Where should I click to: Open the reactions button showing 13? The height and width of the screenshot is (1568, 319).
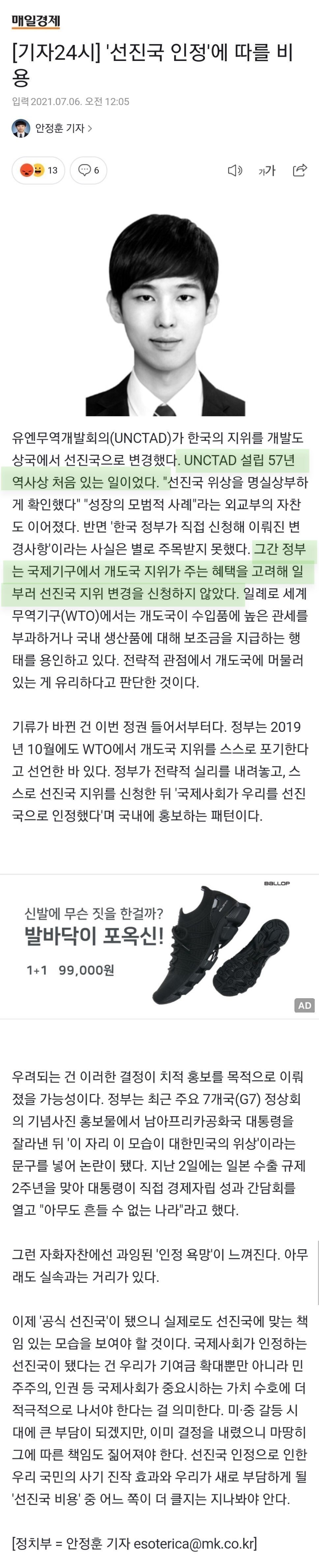(38, 171)
